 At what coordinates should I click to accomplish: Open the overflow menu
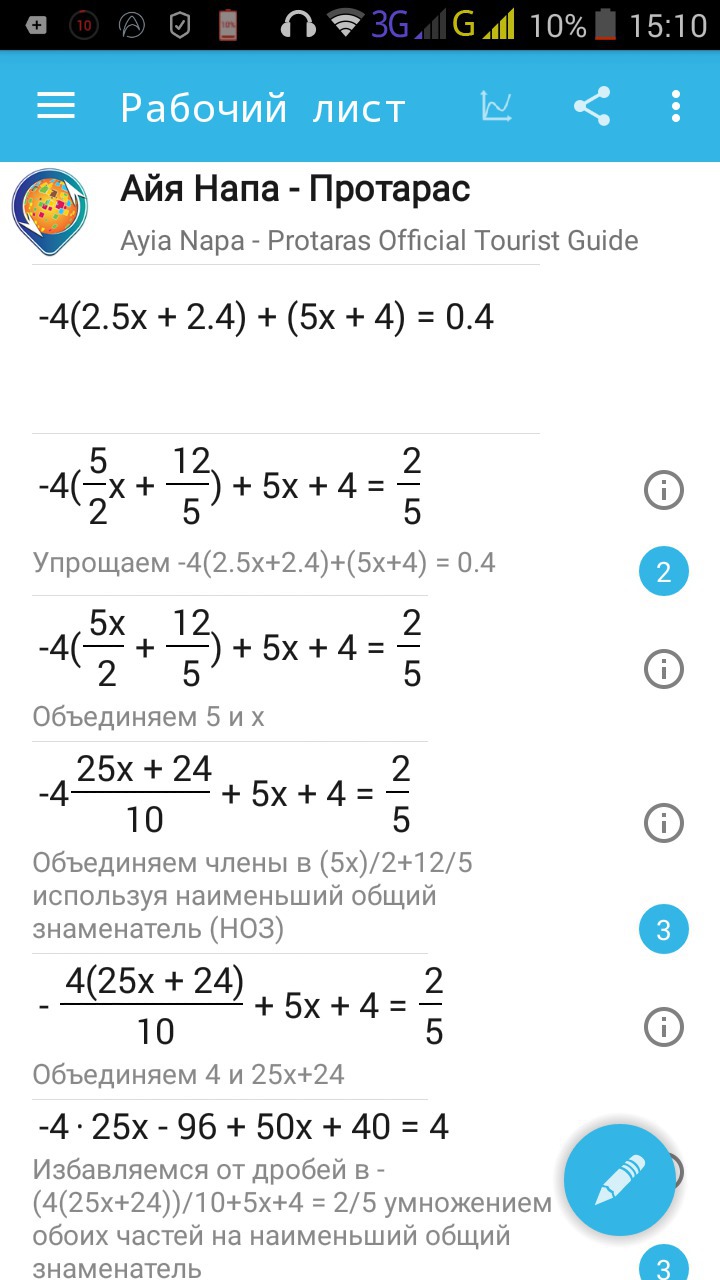(x=677, y=106)
